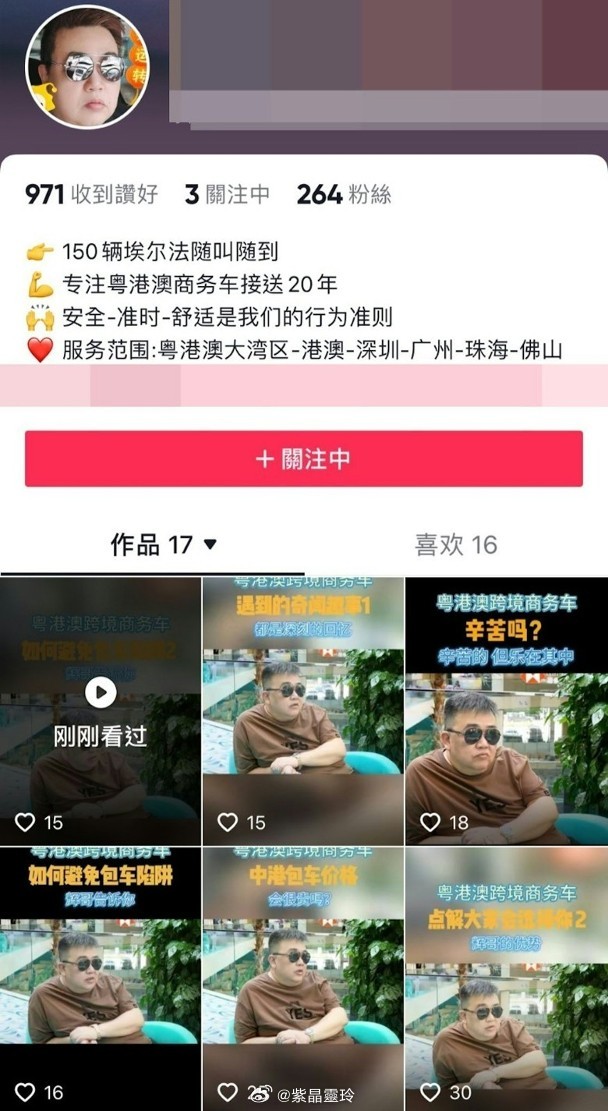Viewport: 608px width, 1111px height.
Task: Tap the red 關注中 follow button
Action: [x=303, y=459]
